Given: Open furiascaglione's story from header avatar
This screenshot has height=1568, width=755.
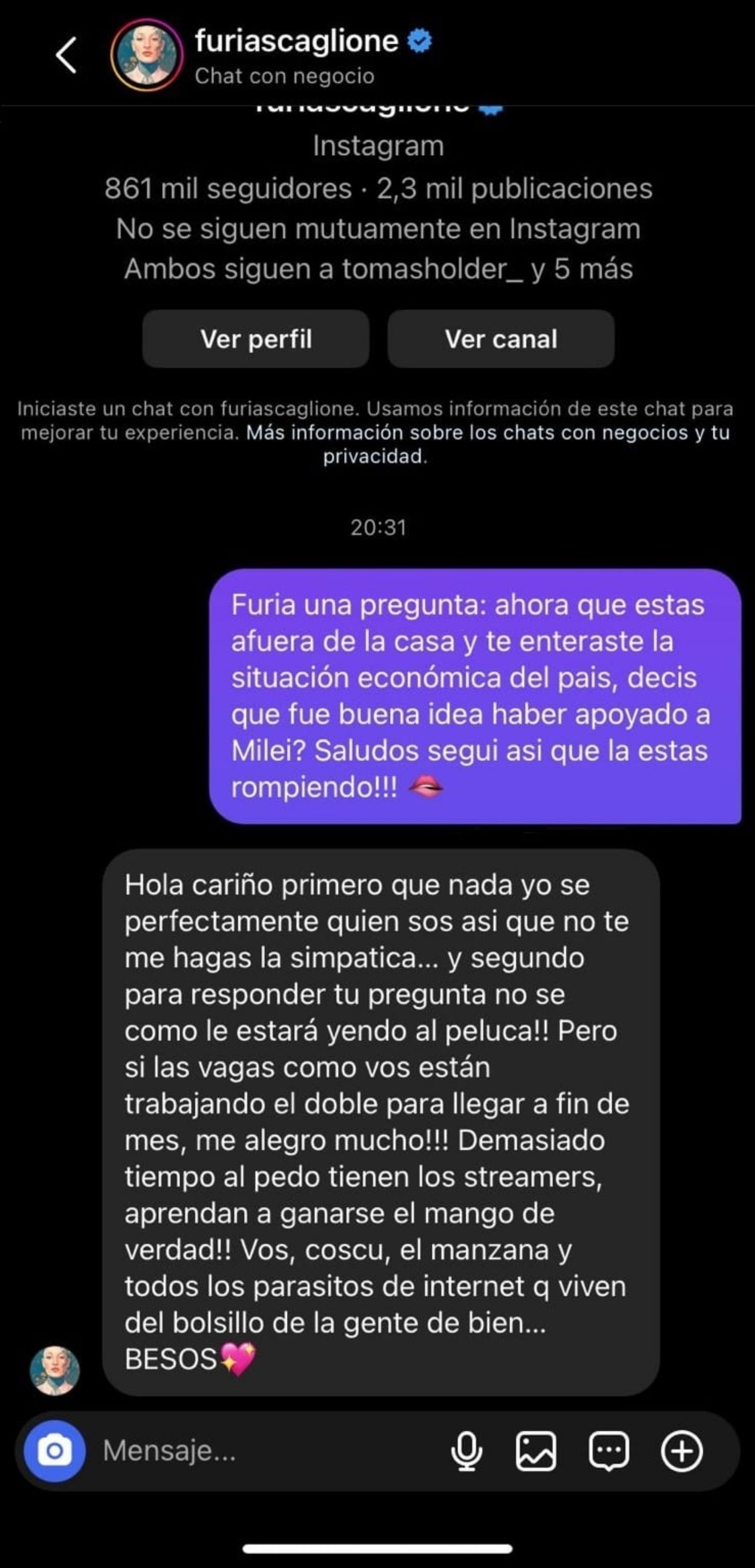Looking at the screenshot, I should pyautogui.click(x=147, y=55).
